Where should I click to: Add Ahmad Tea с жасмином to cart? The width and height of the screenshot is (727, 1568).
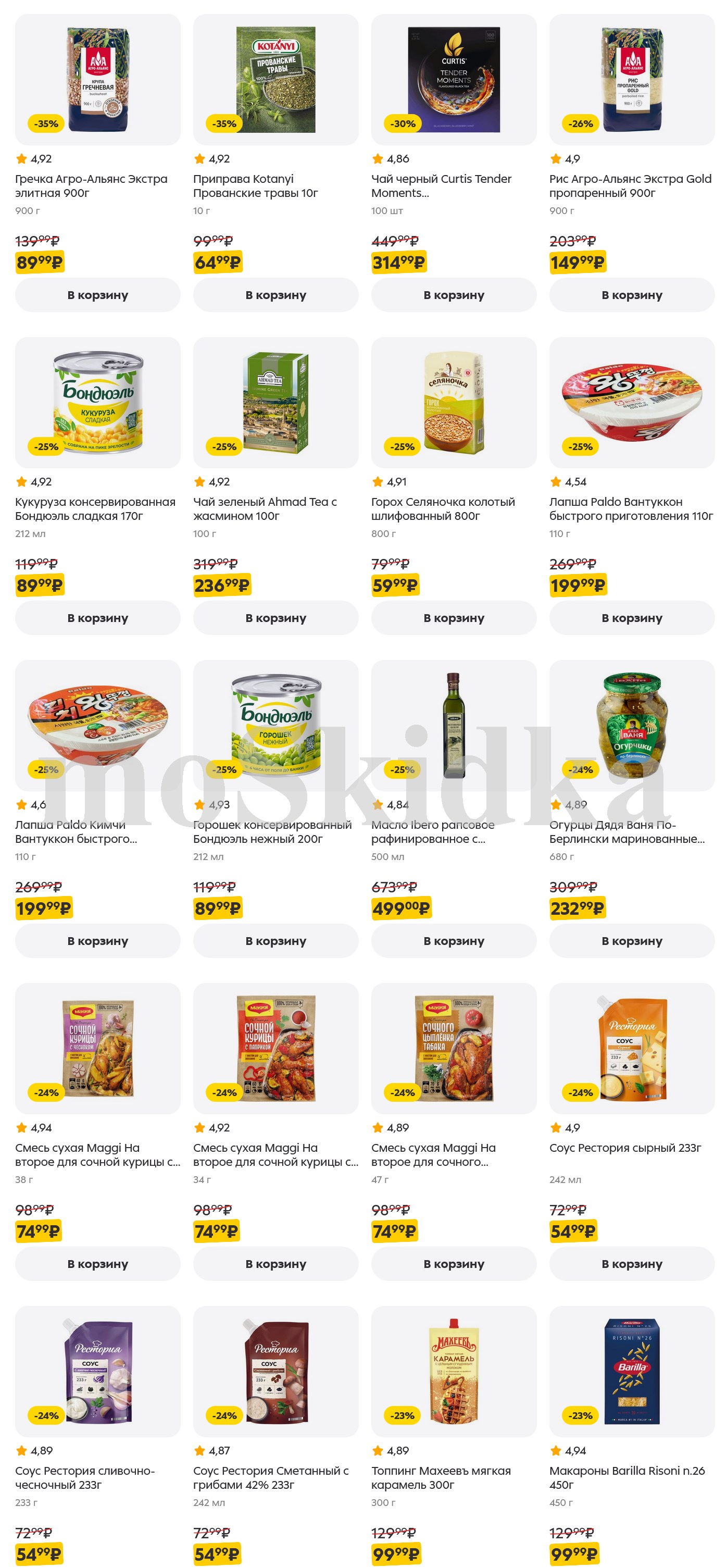[x=275, y=618]
